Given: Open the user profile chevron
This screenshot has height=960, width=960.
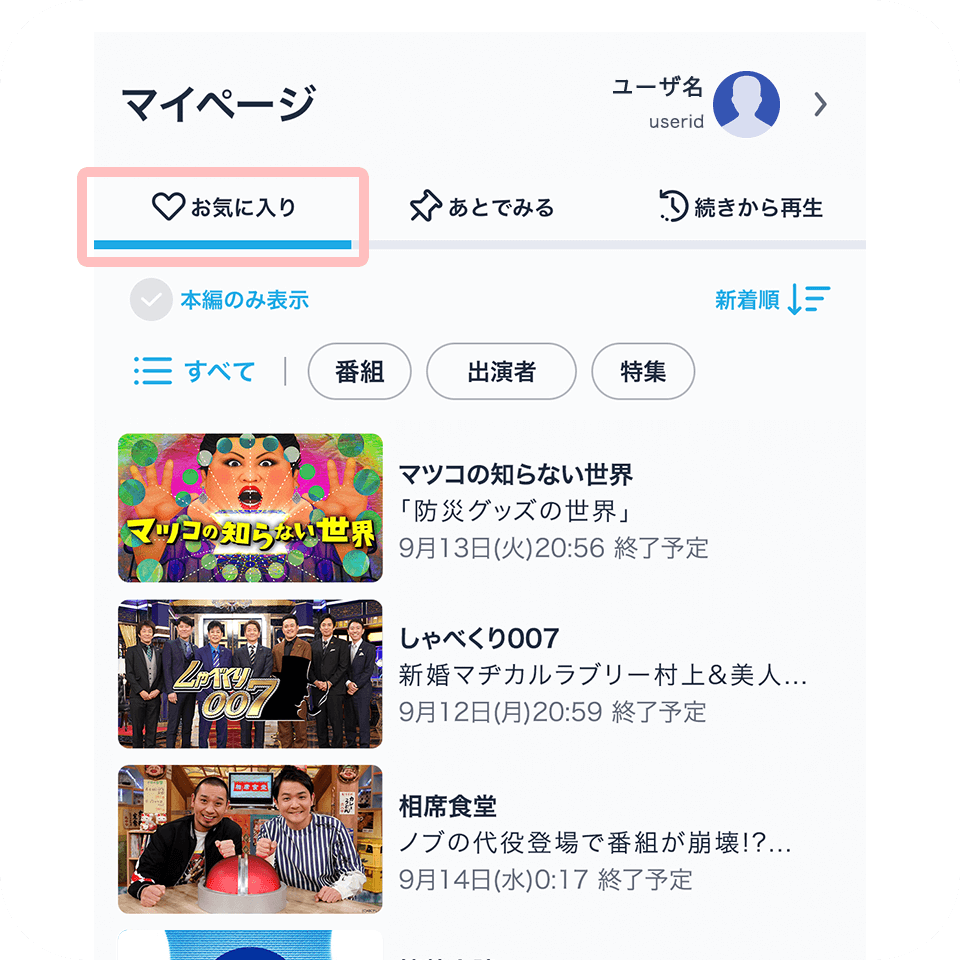Looking at the screenshot, I should point(820,105).
